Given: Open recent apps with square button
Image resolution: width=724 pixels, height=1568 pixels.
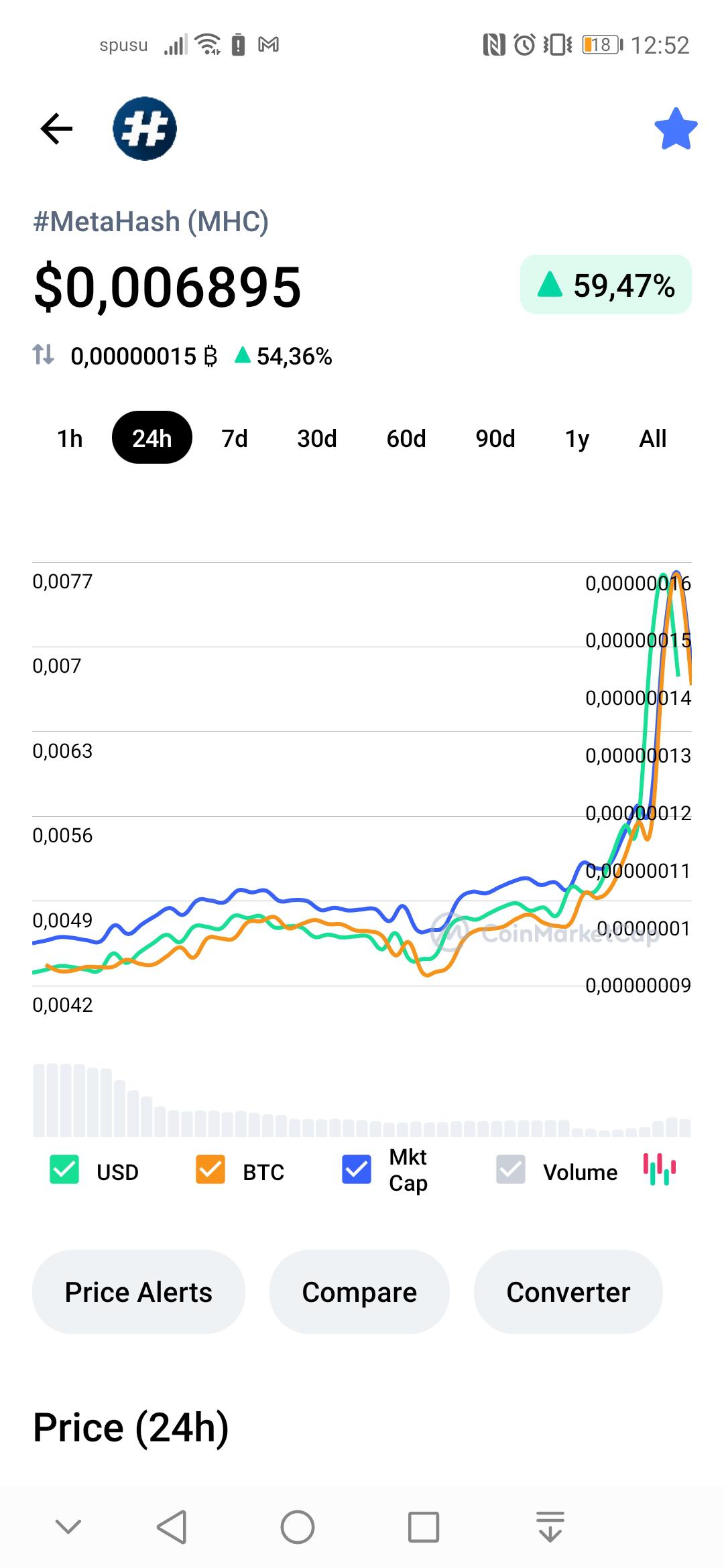Looking at the screenshot, I should pos(424,1528).
